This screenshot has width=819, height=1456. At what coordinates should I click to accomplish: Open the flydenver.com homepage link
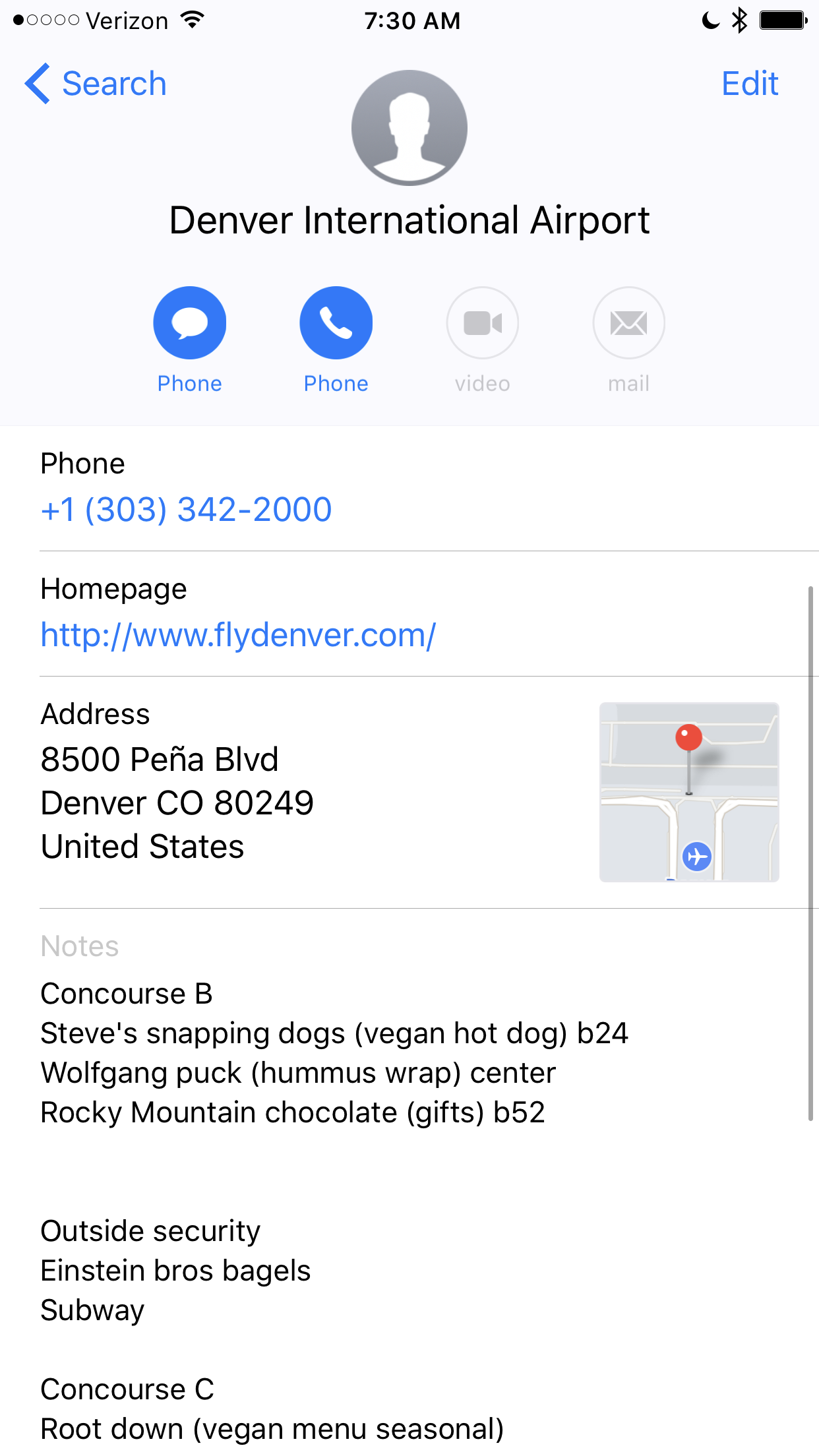coord(238,635)
